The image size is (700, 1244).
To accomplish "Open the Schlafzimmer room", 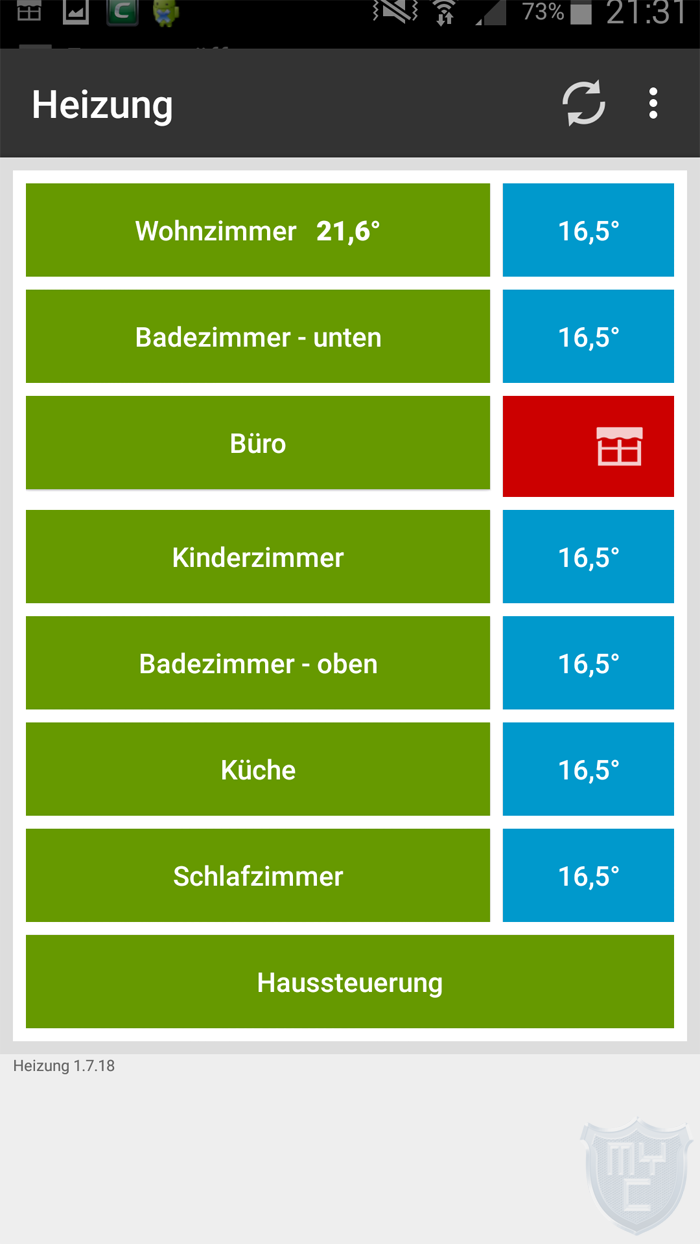I will pos(258,875).
